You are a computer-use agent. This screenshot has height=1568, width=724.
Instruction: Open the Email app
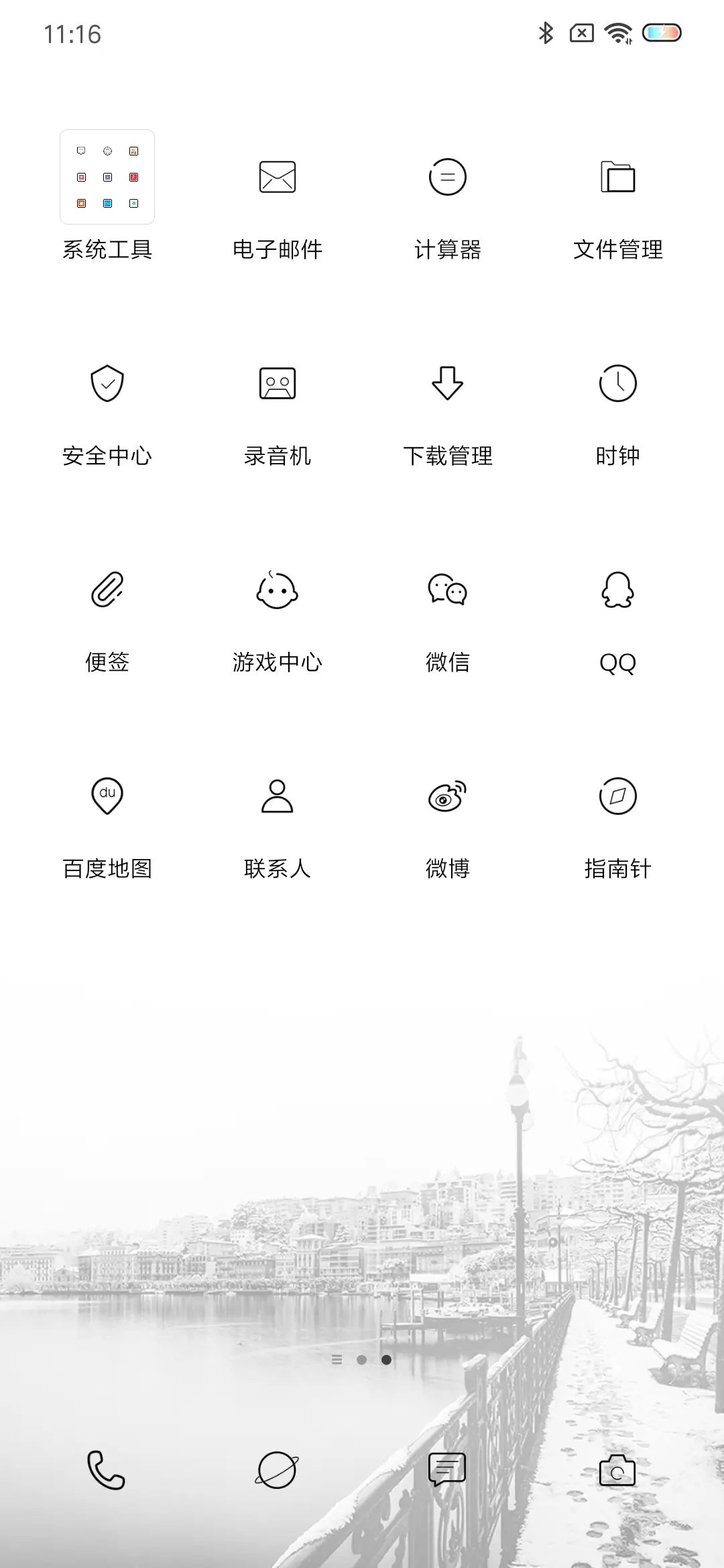point(277,176)
